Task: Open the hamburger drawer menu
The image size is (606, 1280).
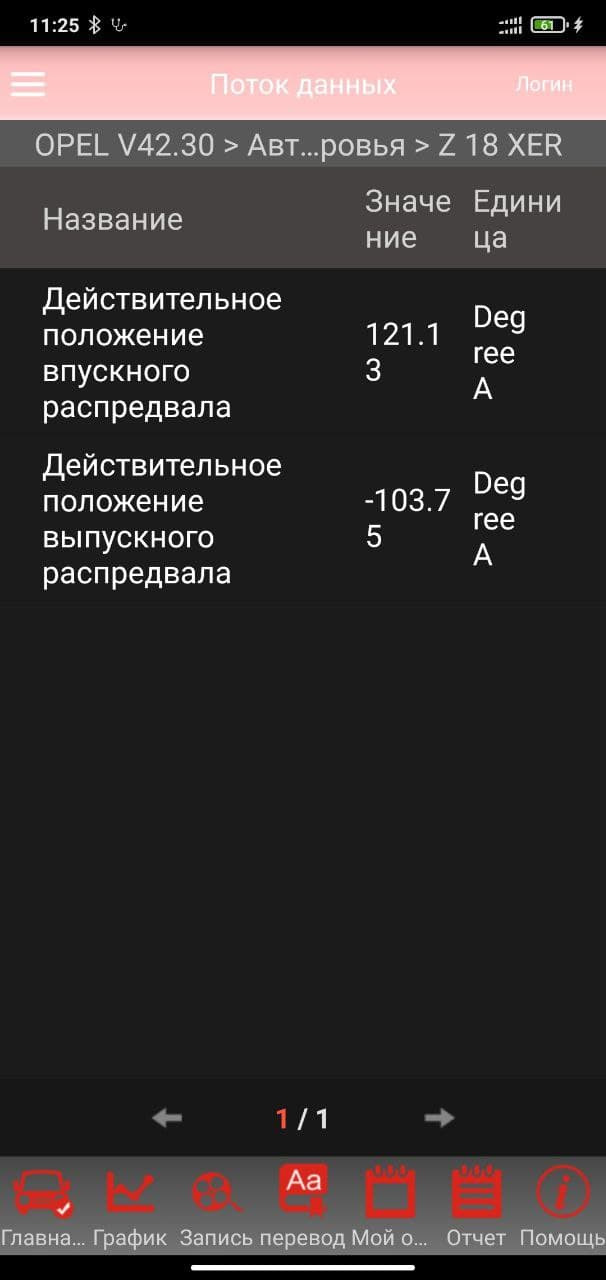Action: click(27, 84)
